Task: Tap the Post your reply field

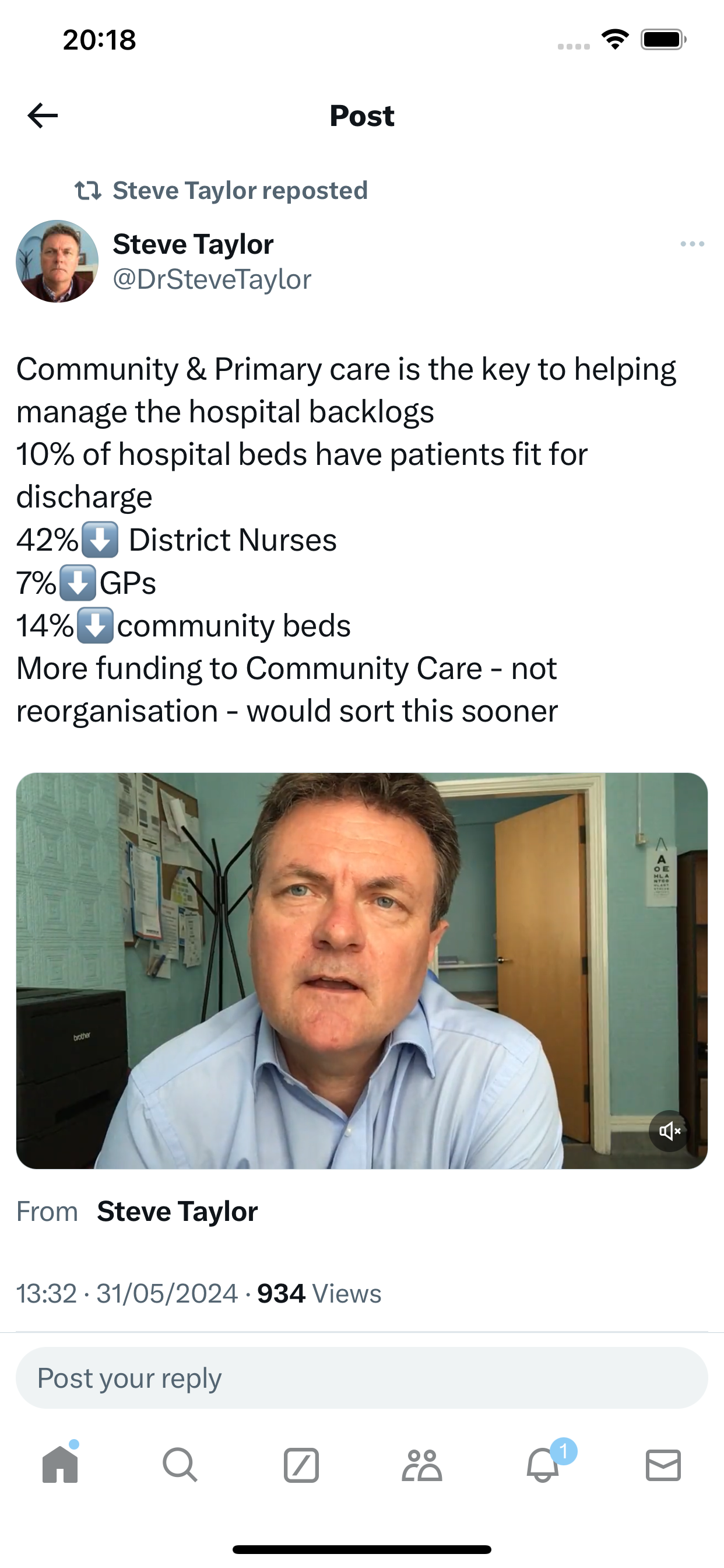Action: coord(361,1378)
